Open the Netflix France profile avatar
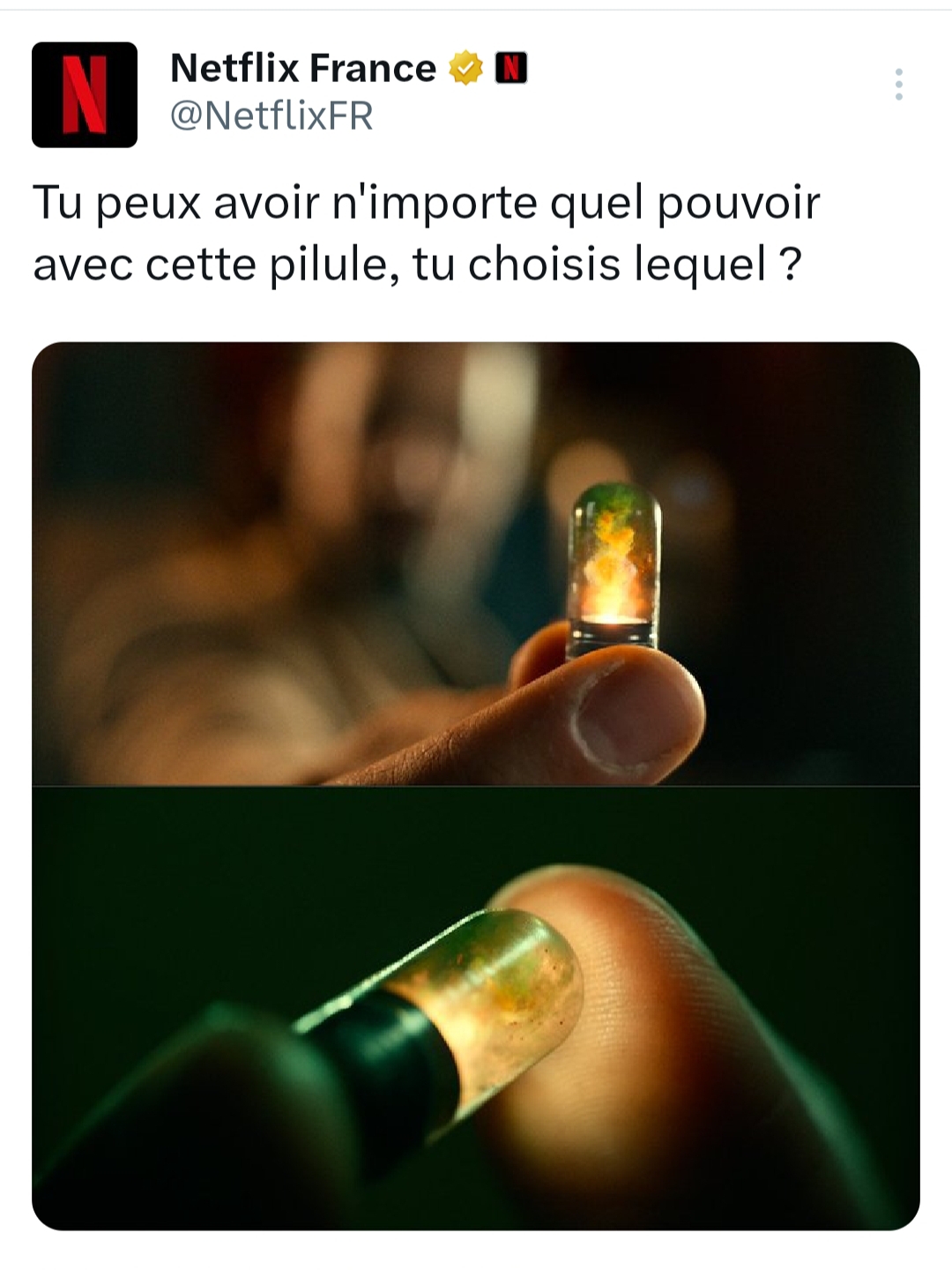The height and width of the screenshot is (1270, 952). click(x=85, y=94)
